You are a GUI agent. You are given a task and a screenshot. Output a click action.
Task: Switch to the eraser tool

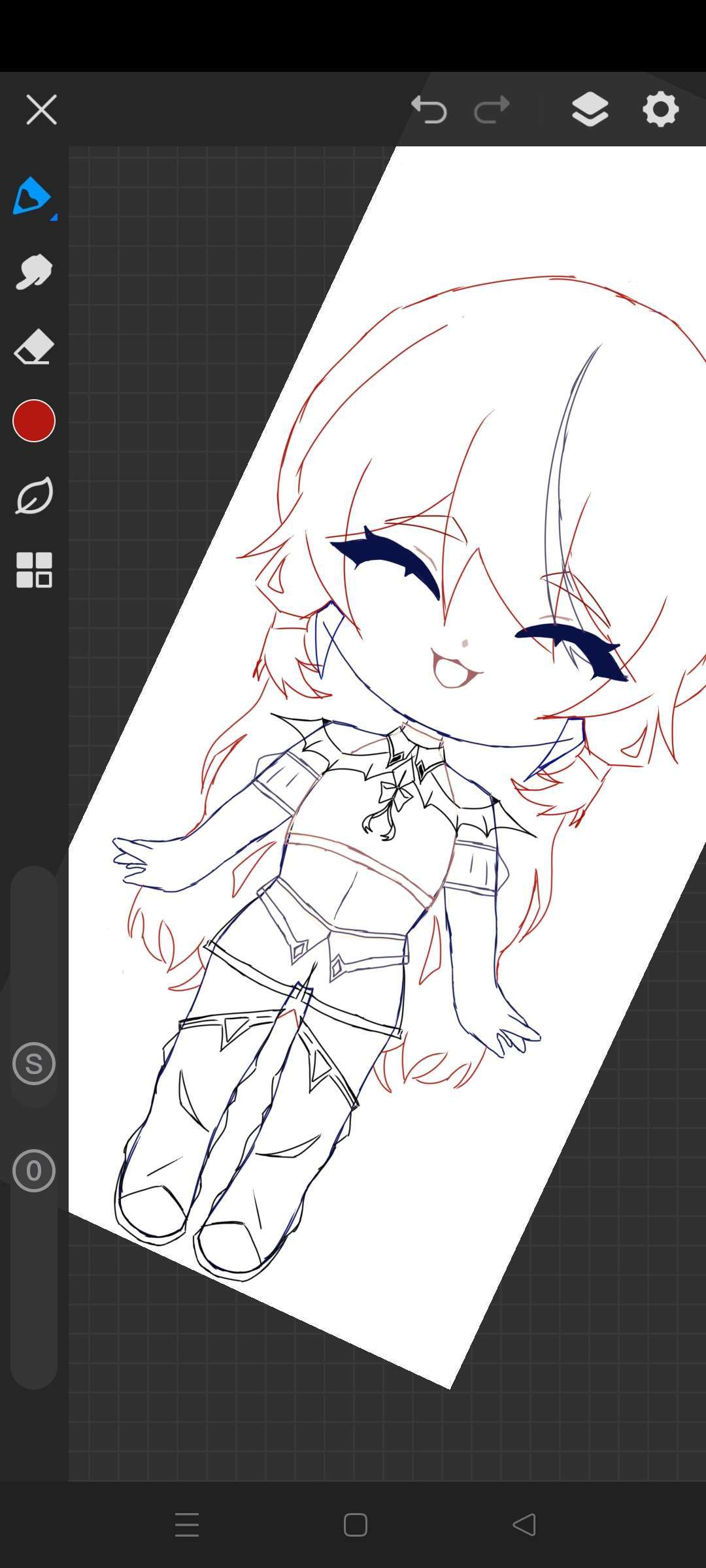[33, 346]
